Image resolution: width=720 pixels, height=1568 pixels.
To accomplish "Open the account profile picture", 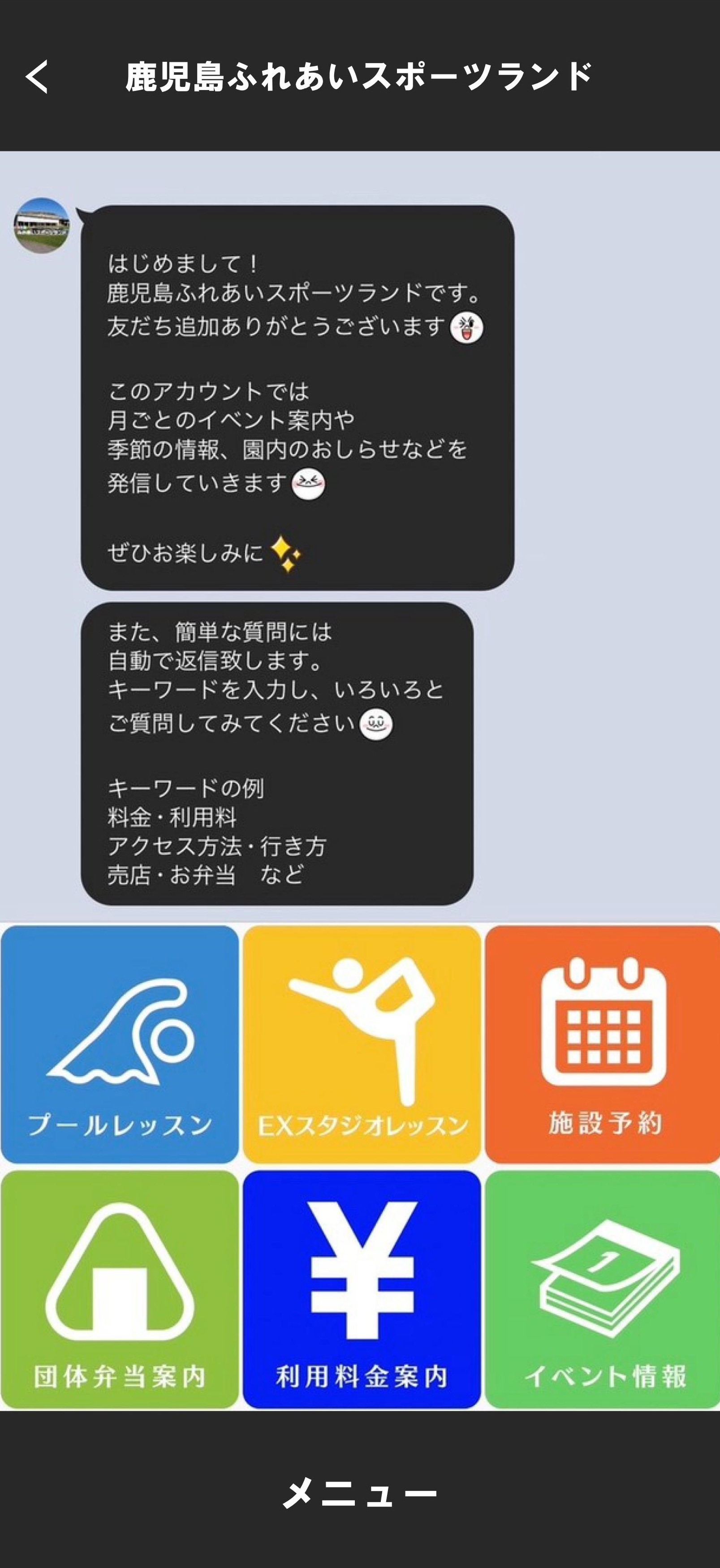I will tap(41, 225).
